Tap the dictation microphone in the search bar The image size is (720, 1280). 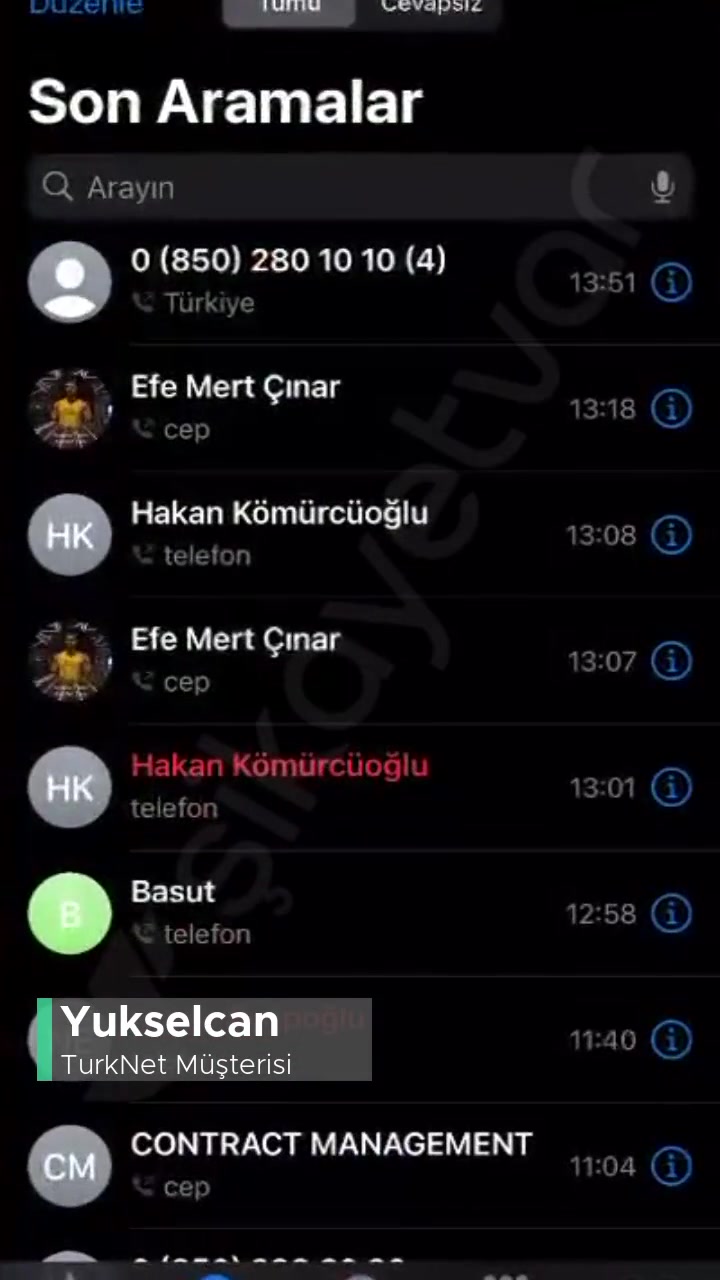pyautogui.click(x=662, y=187)
